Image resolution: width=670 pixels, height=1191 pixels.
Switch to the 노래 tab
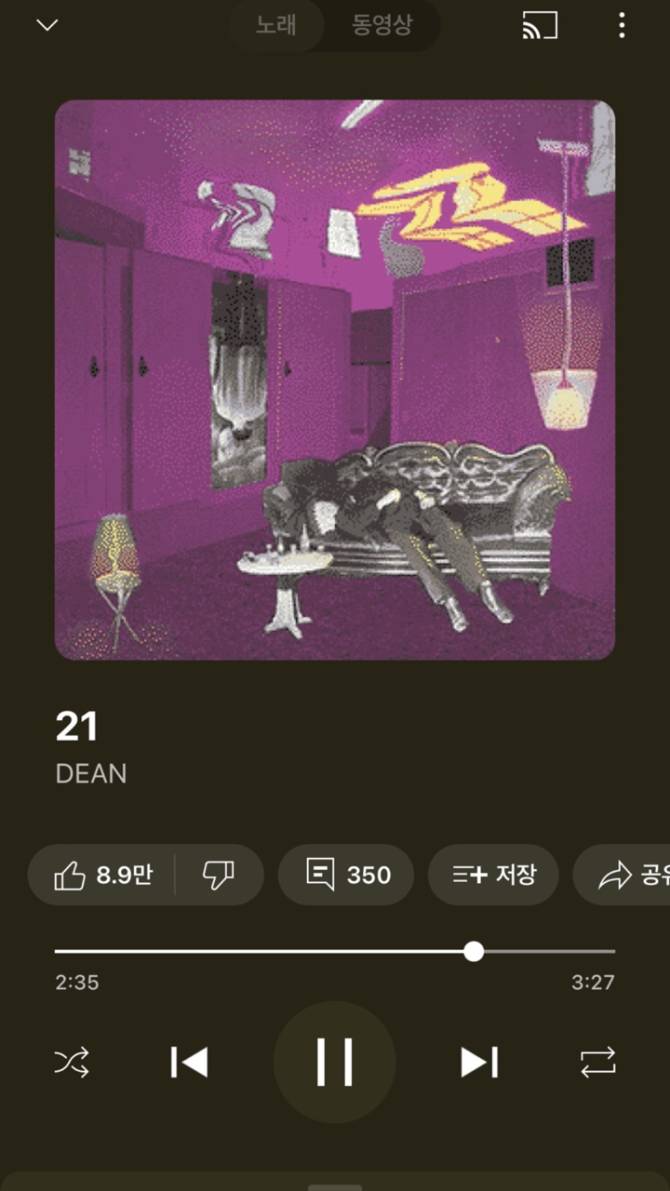coord(276,25)
